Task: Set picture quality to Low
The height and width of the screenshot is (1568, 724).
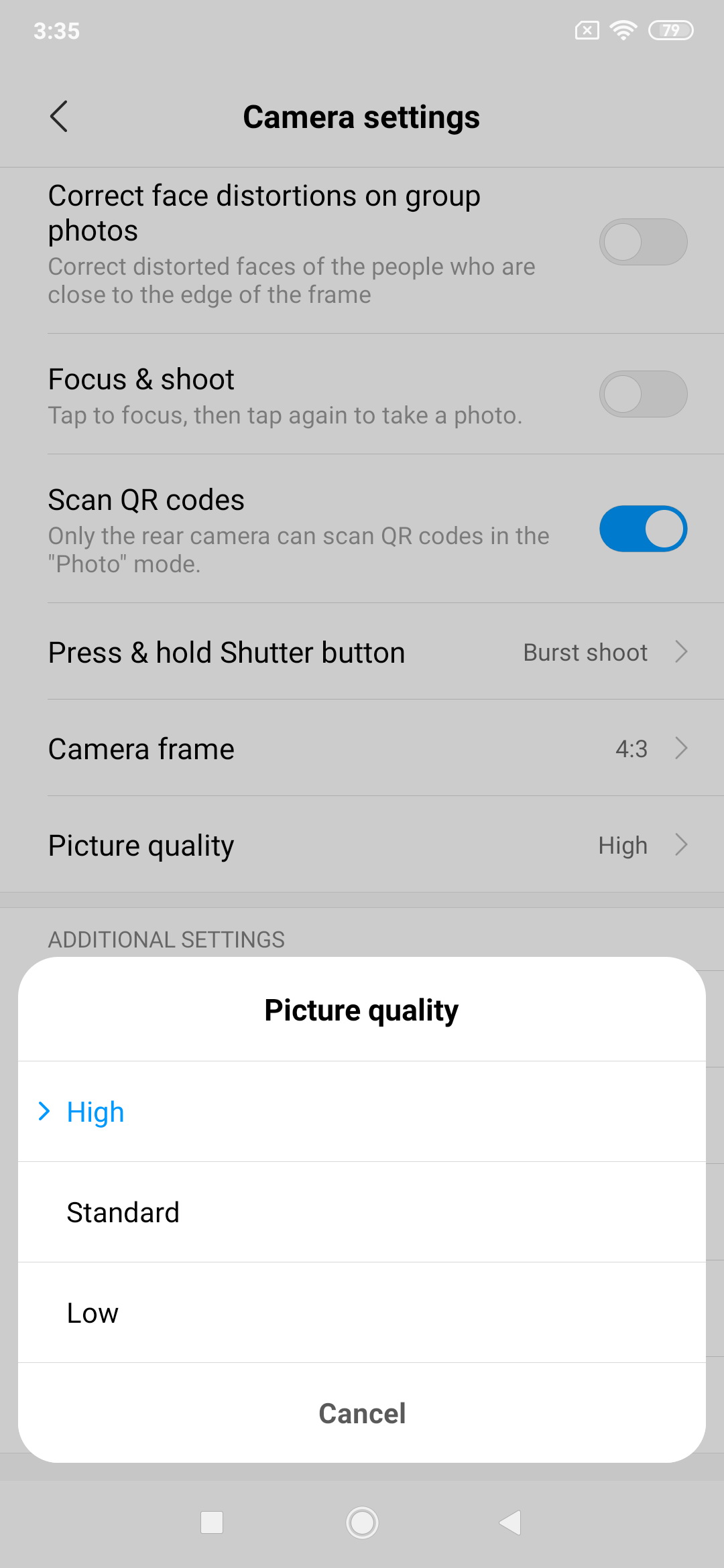Action: pyautogui.click(x=362, y=1313)
